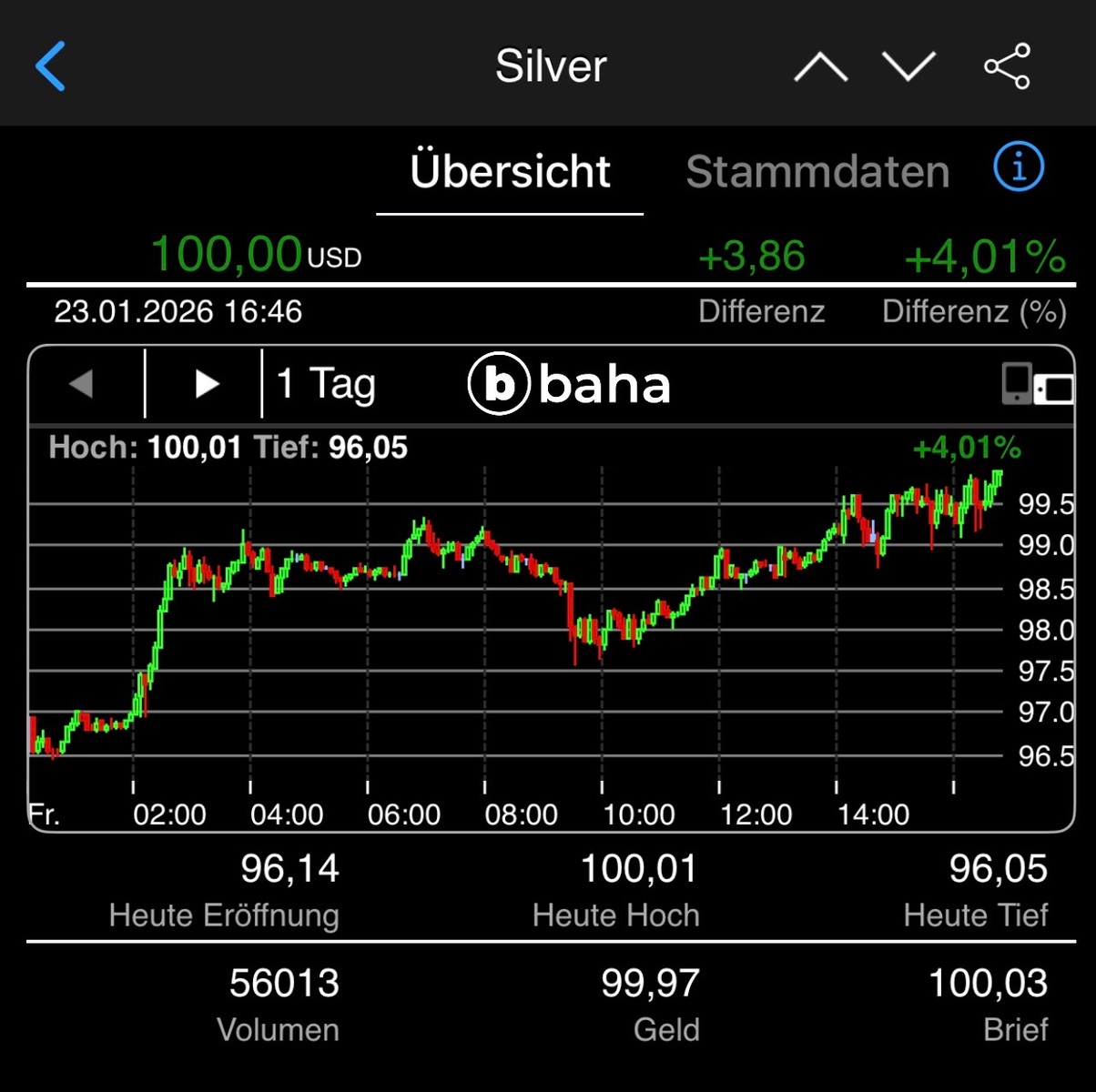The image size is (1096, 1092).
Task: Go back using the blue arrow
Action: point(51,66)
